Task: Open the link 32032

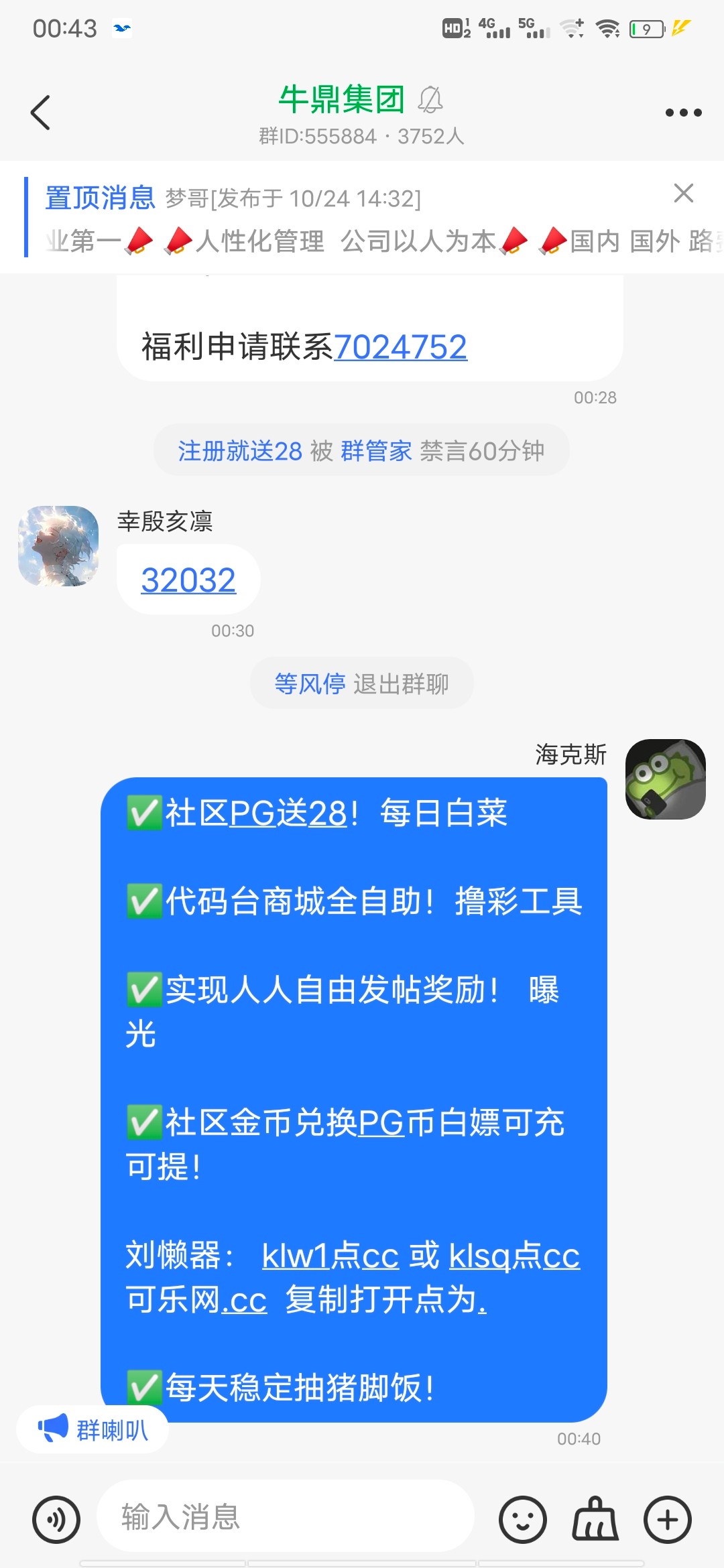Action: [188, 579]
